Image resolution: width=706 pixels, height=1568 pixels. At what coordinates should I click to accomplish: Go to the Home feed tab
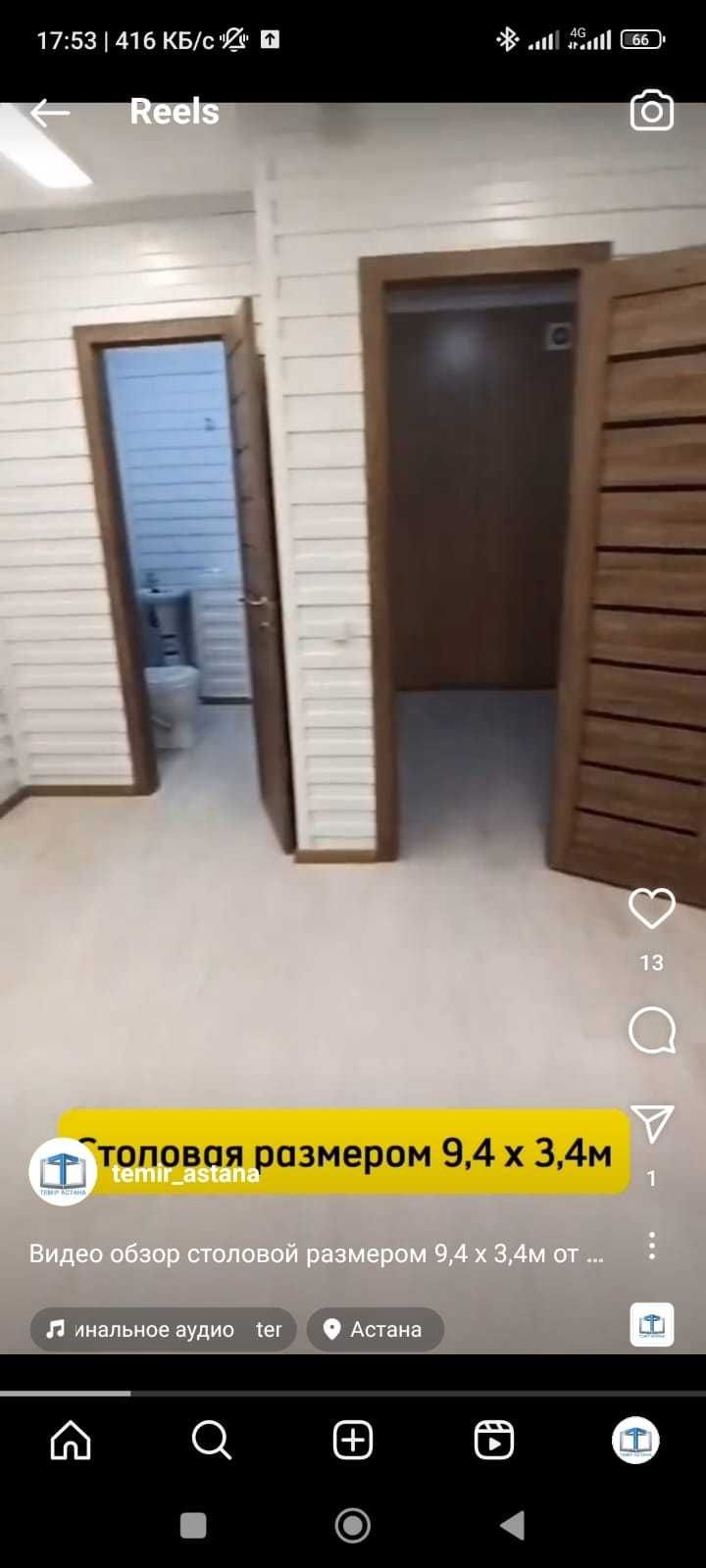tap(71, 1441)
